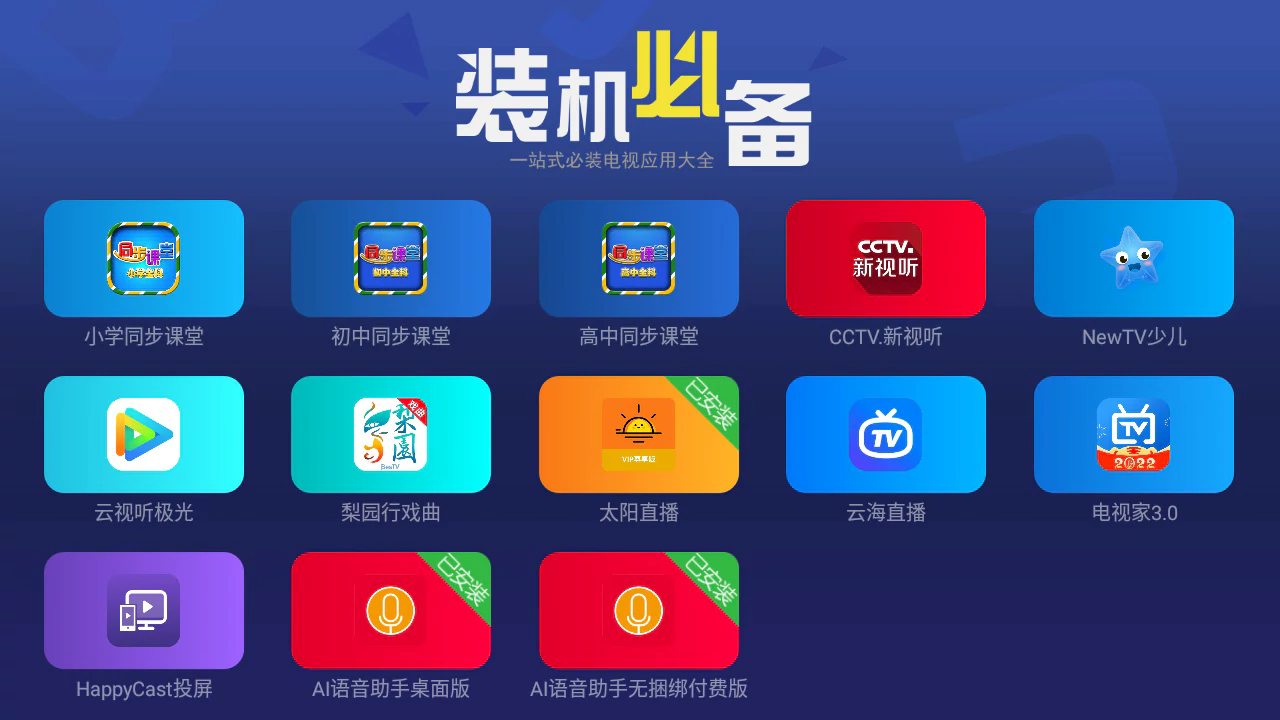Open the NewTV少儿 app tile
Viewport: 1280px width, 720px height.
1134,258
